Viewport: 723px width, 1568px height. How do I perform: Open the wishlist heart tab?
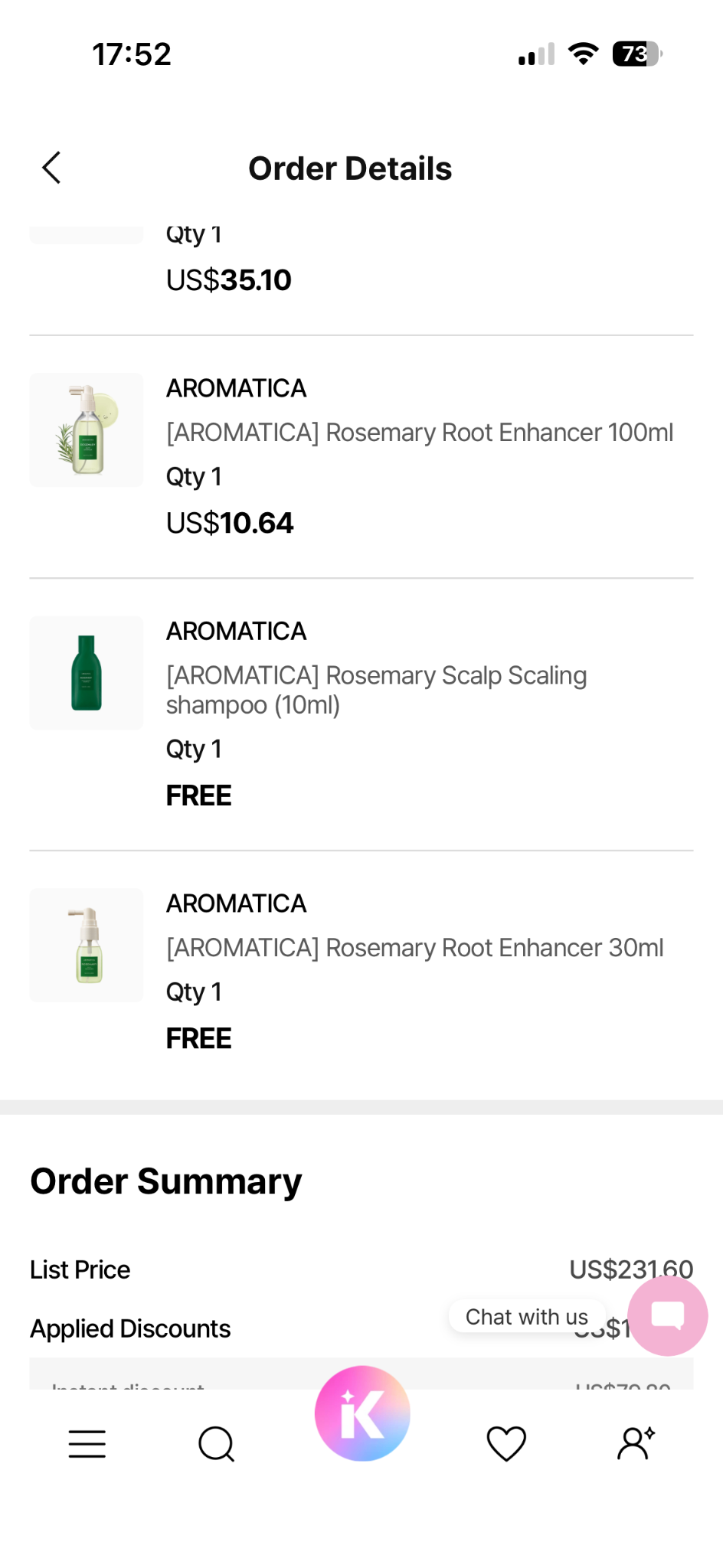click(506, 1443)
